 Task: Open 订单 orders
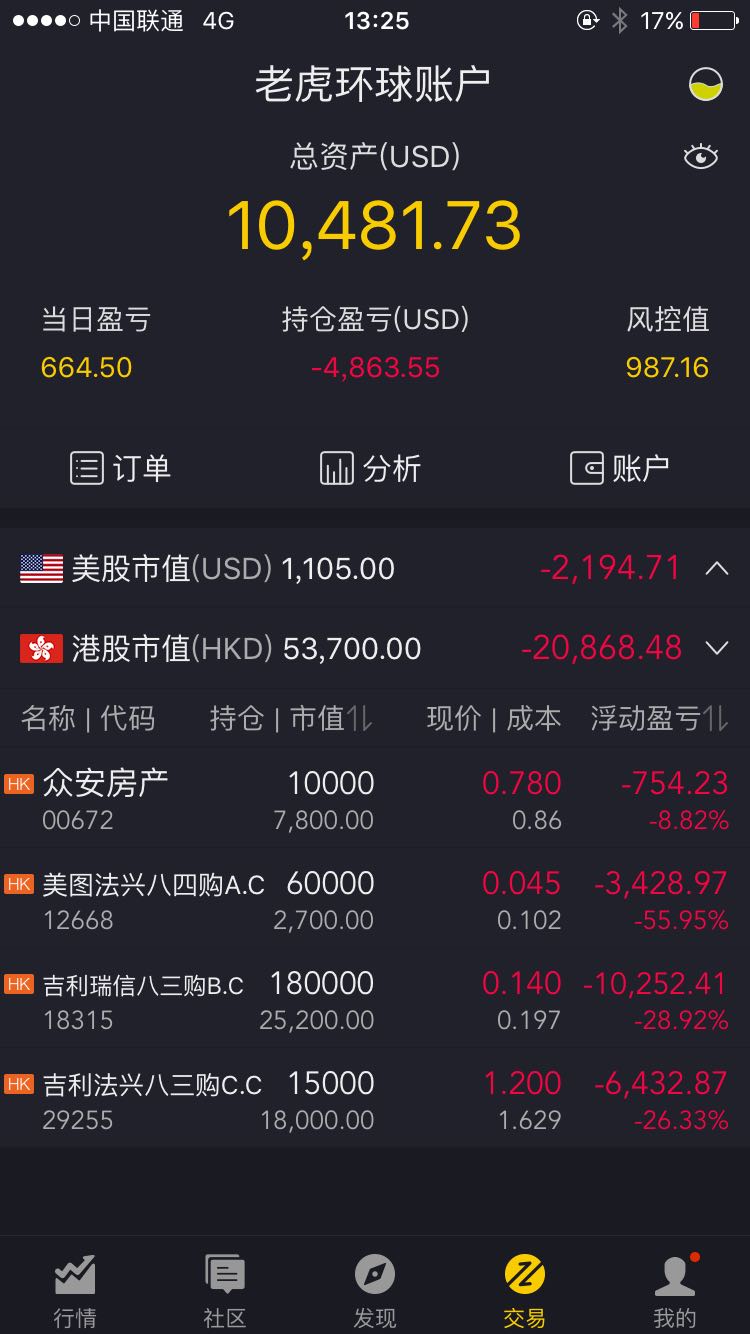pyautogui.click(x=120, y=468)
